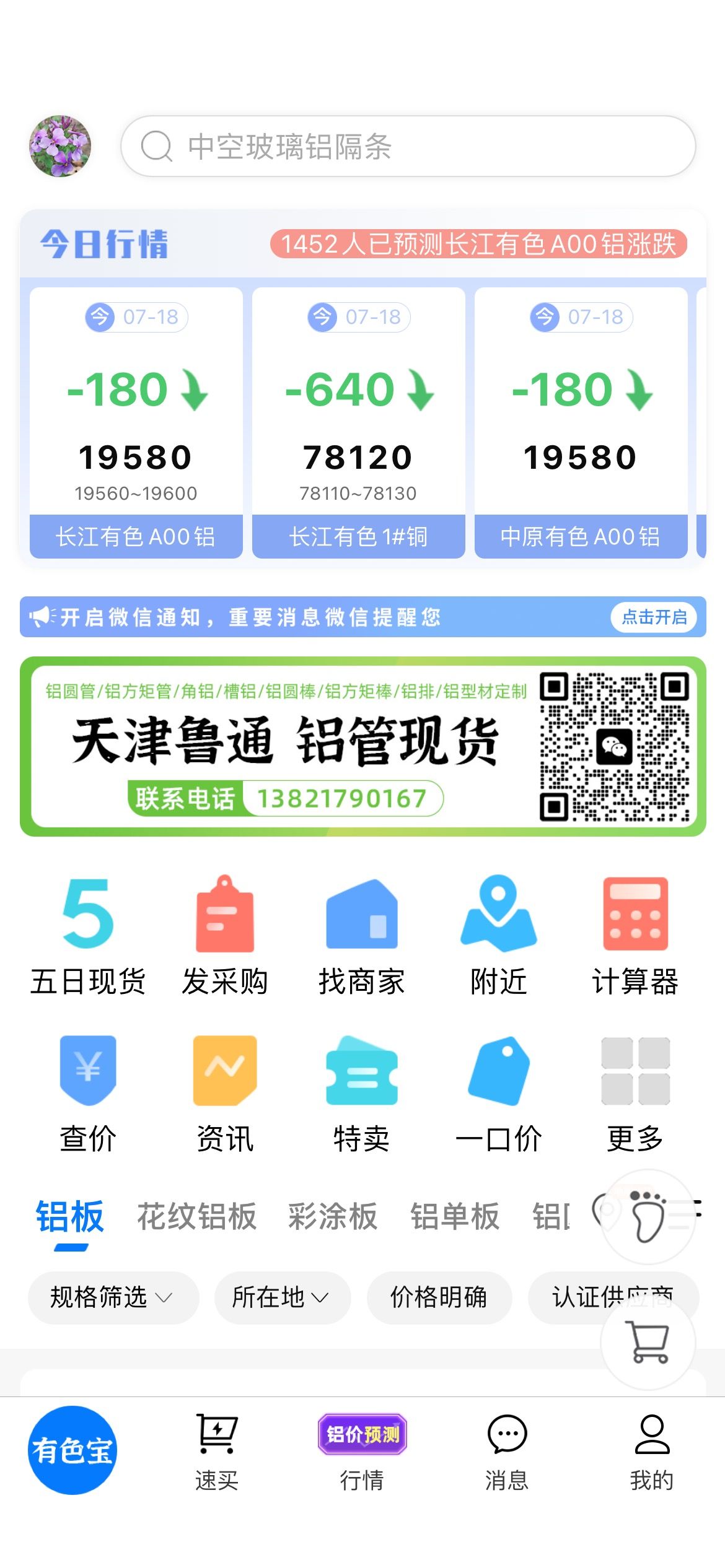Open the 中原有色 A00铝 price card
725x1568 pixels.
581,423
